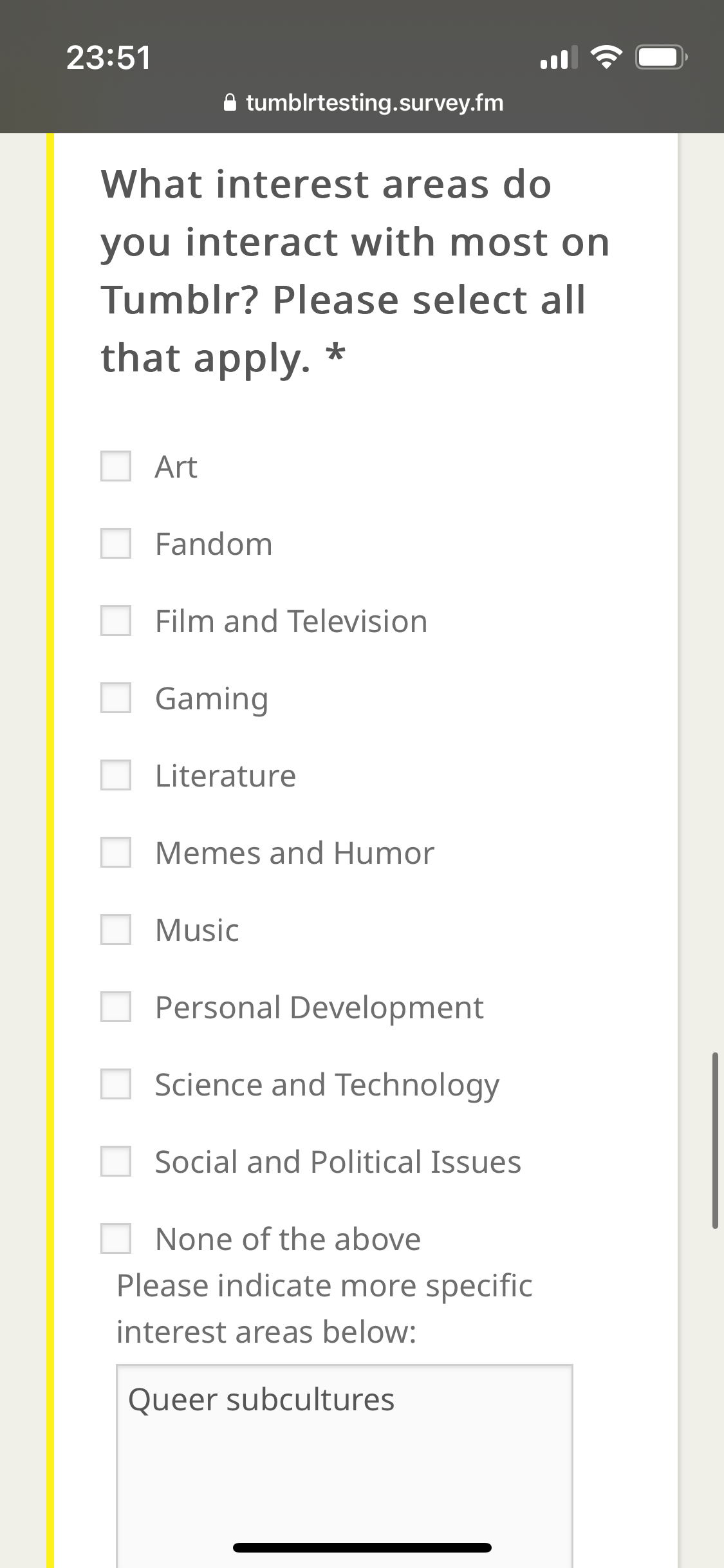This screenshot has width=724, height=1568.
Task: Focus the specific interest areas text box
Action: click(x=344, y=1461)
